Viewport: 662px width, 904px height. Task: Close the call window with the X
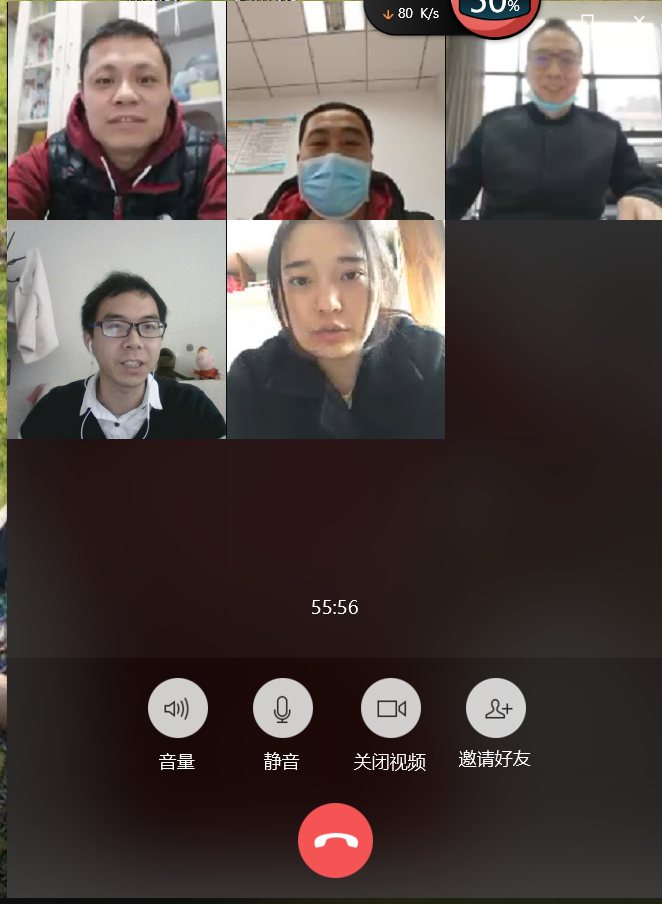tap(639, 20)
